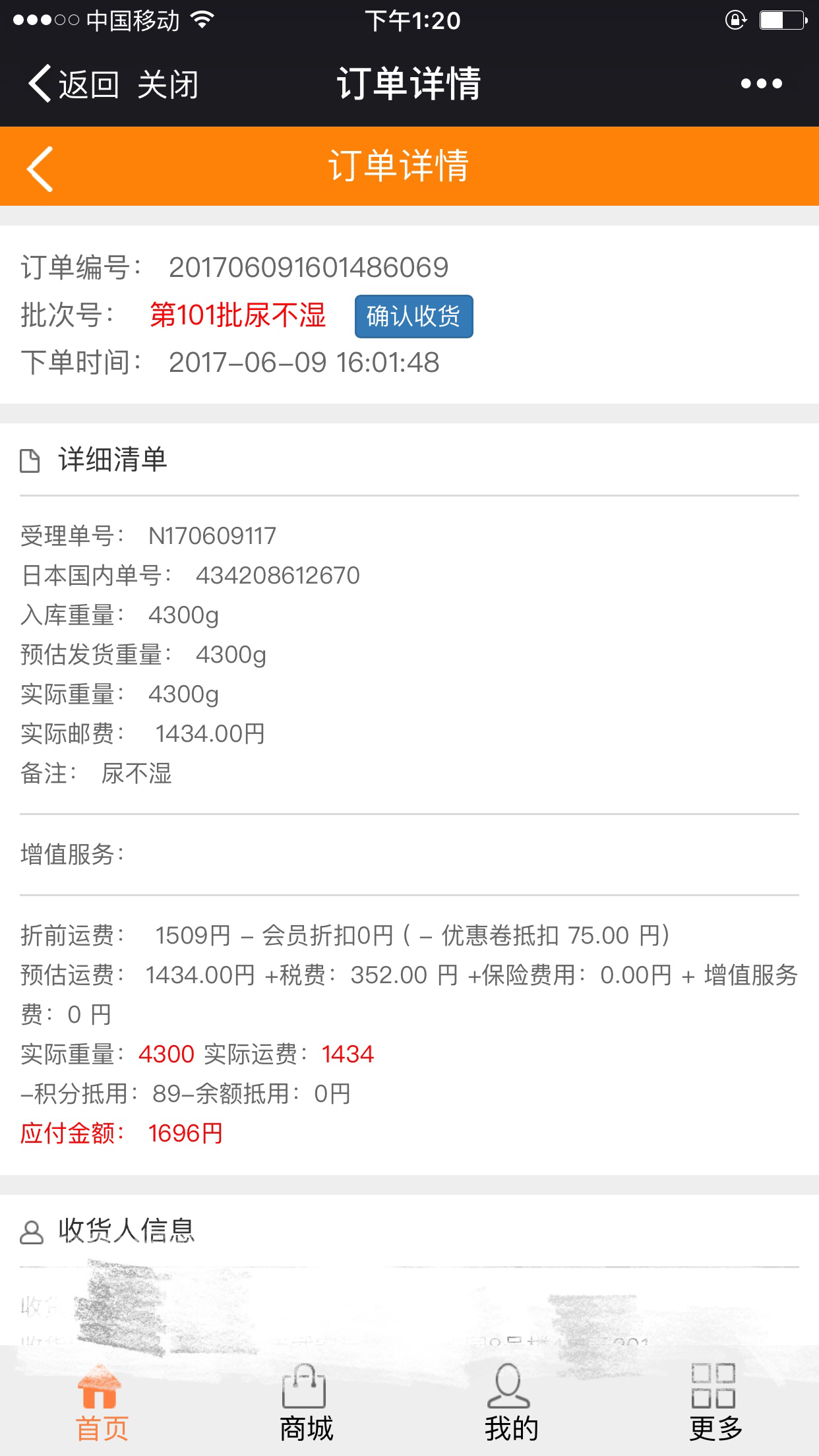Tap the back arrow in orange header
The height and width of the screenshot is (1456, 819).
click(x=40, y=168)
